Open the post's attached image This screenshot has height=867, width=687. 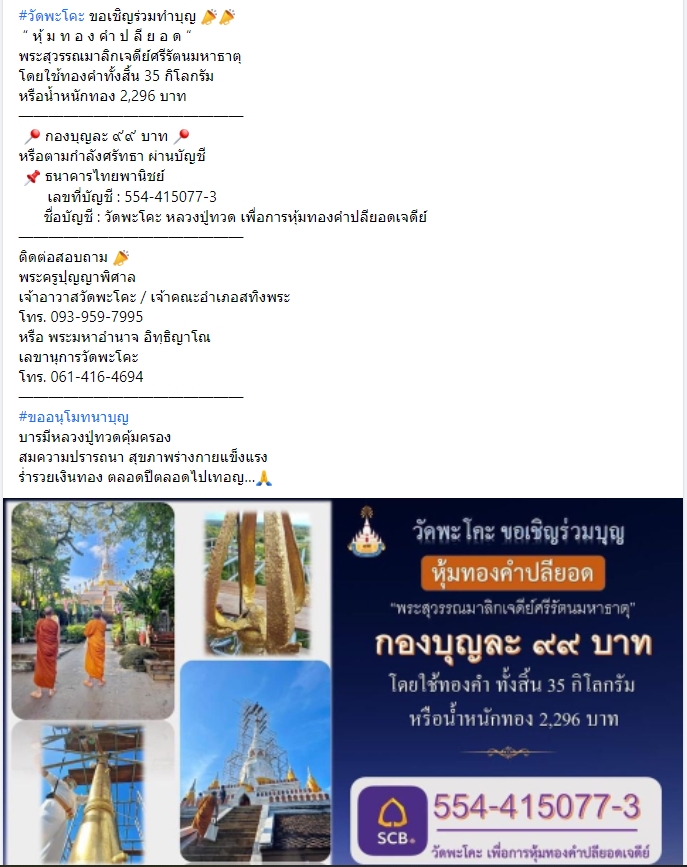point(343,680)
